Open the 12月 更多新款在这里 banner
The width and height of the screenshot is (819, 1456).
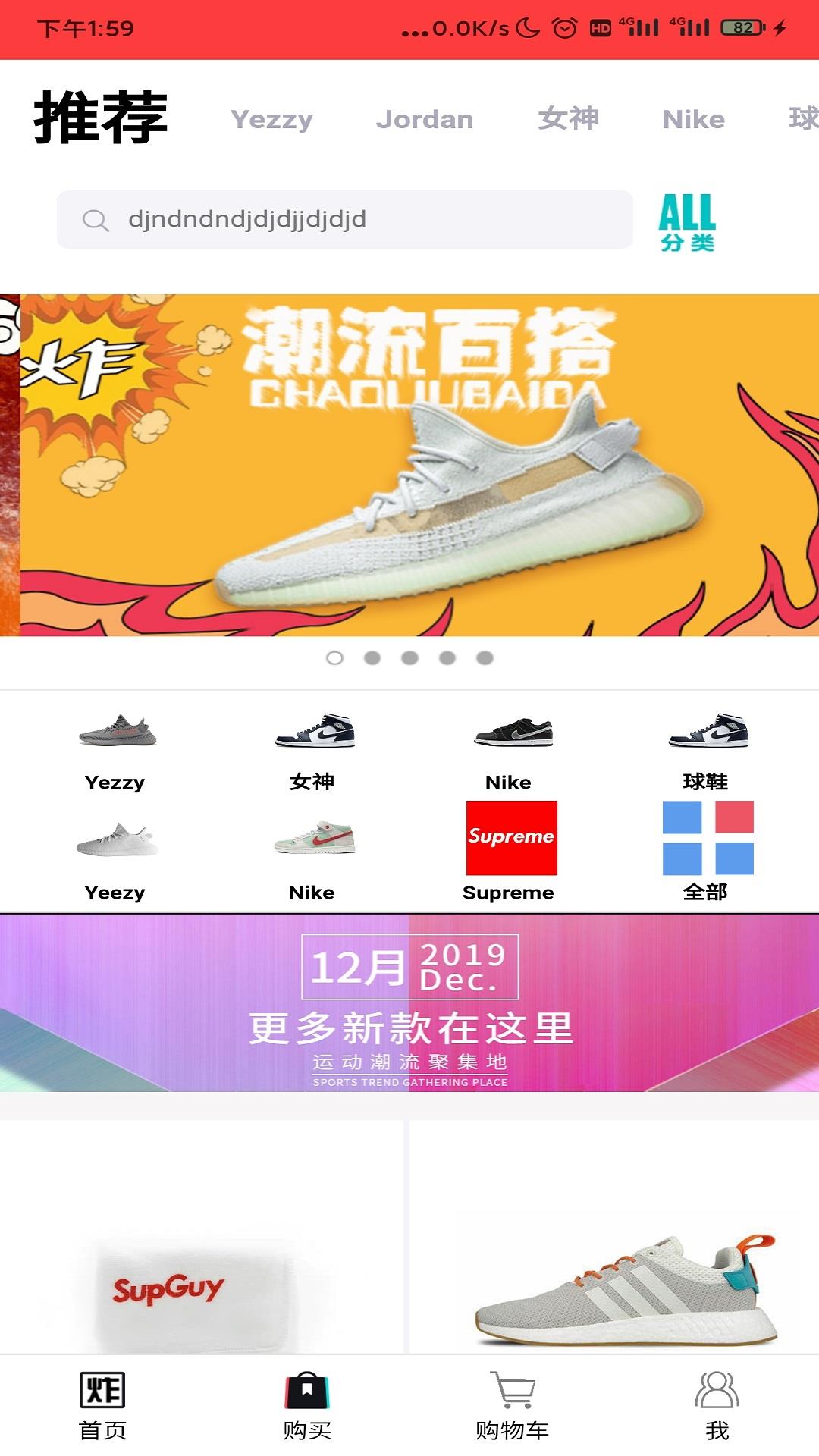pyautogui.click(x=409, y=1003)
